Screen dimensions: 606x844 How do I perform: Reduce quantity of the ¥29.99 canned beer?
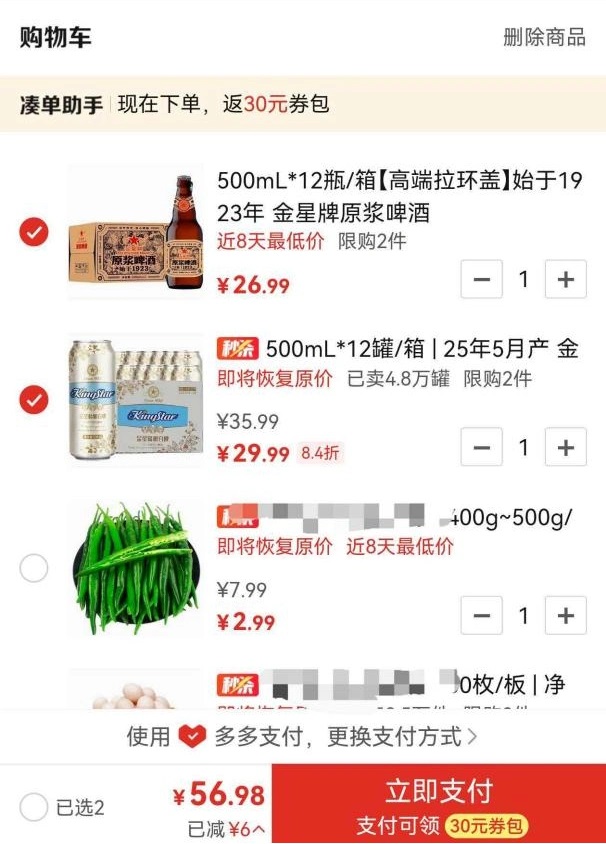[x=481, y=447]
